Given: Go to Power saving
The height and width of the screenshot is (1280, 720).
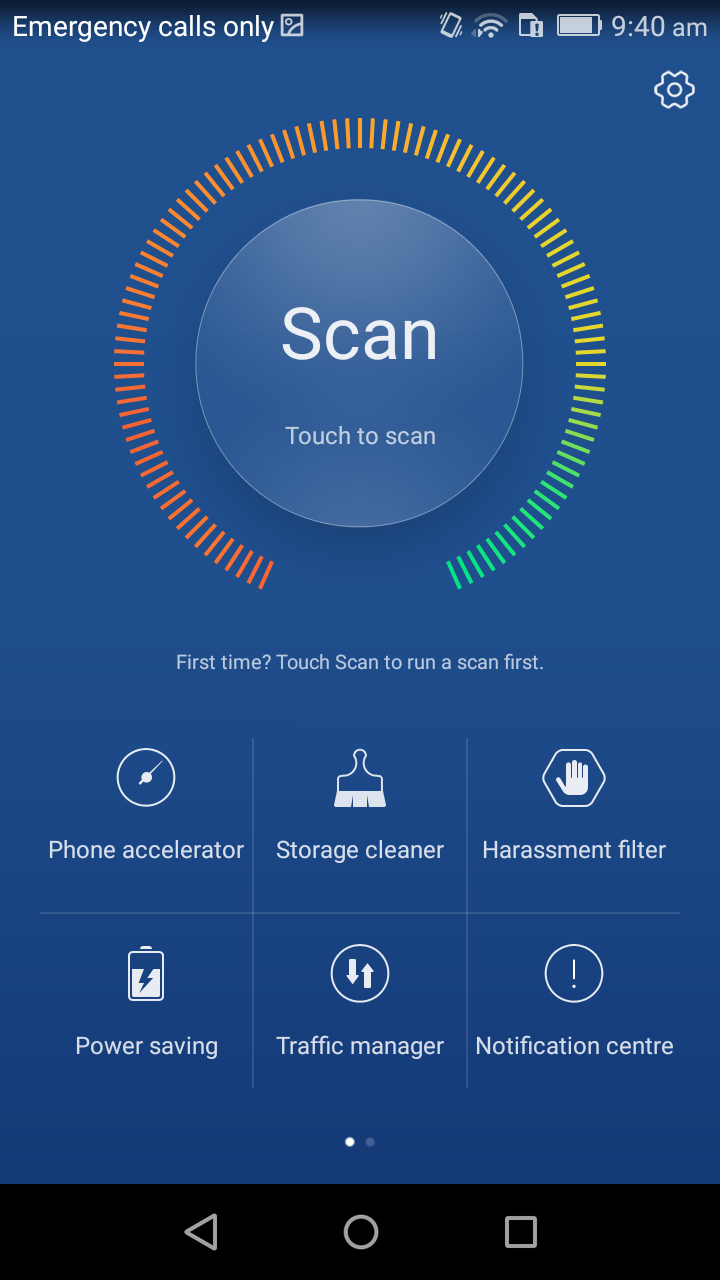Looking at the screenshot, I should tap(146, 1002).
